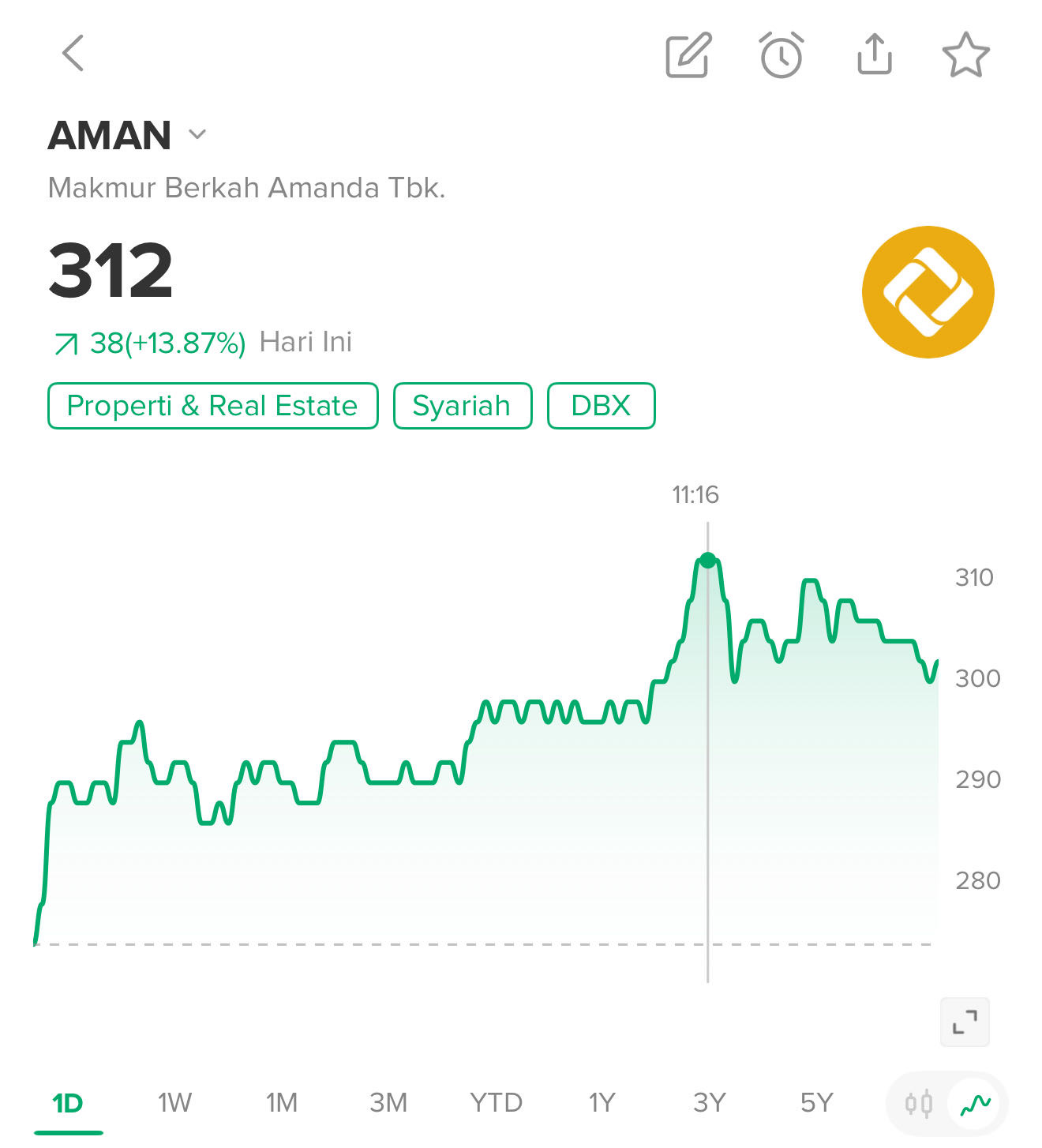Open the DBX tag
Screen dimensions: 1042x1148
601,406
